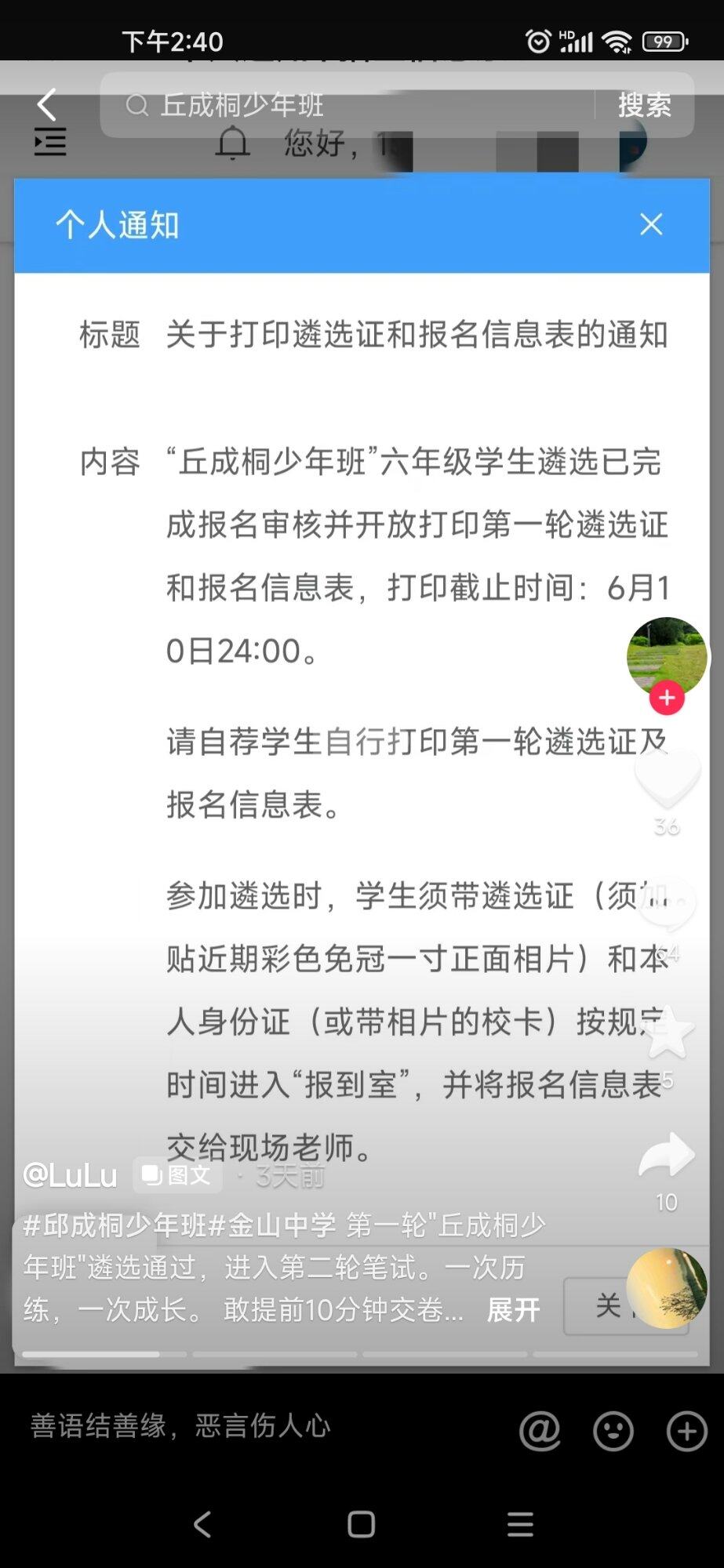Image resolution: width=724 pixels, height=1568 pixels.
Task: Mention a friend with the @ icon
Action: point(540,1431)
